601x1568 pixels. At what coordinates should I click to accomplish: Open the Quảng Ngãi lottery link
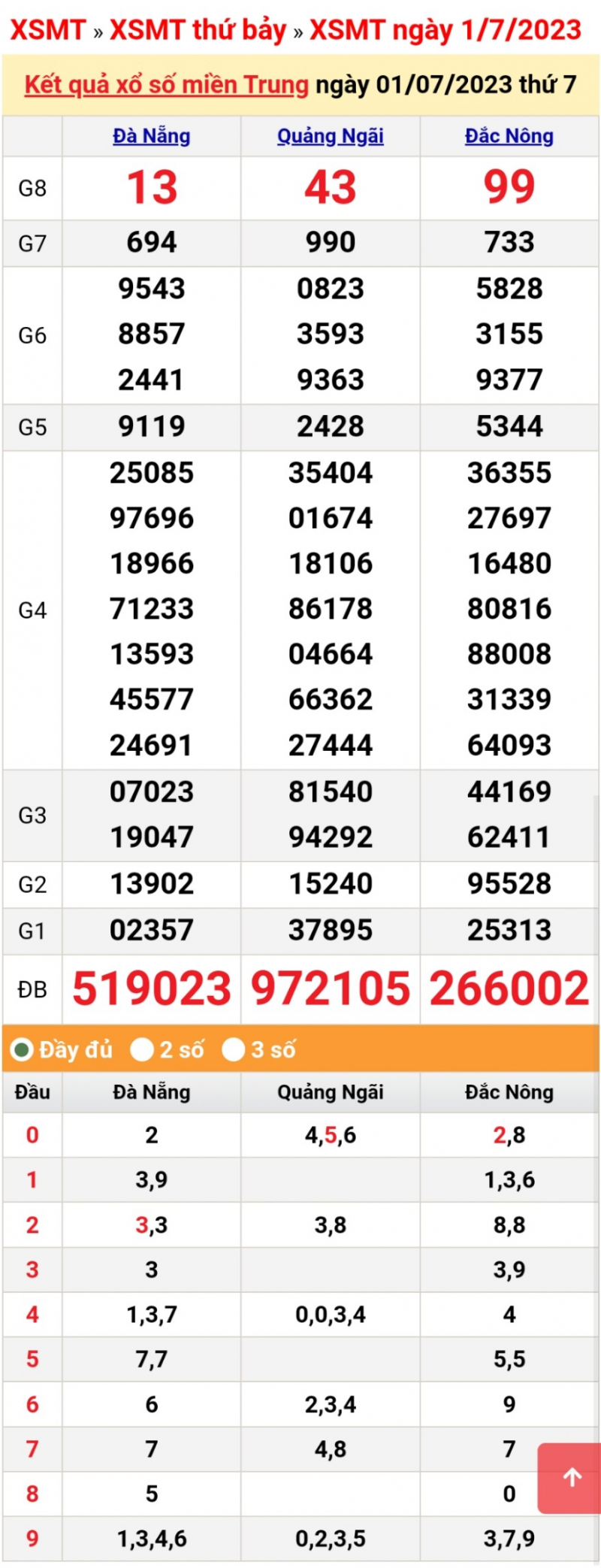[331, 136]
